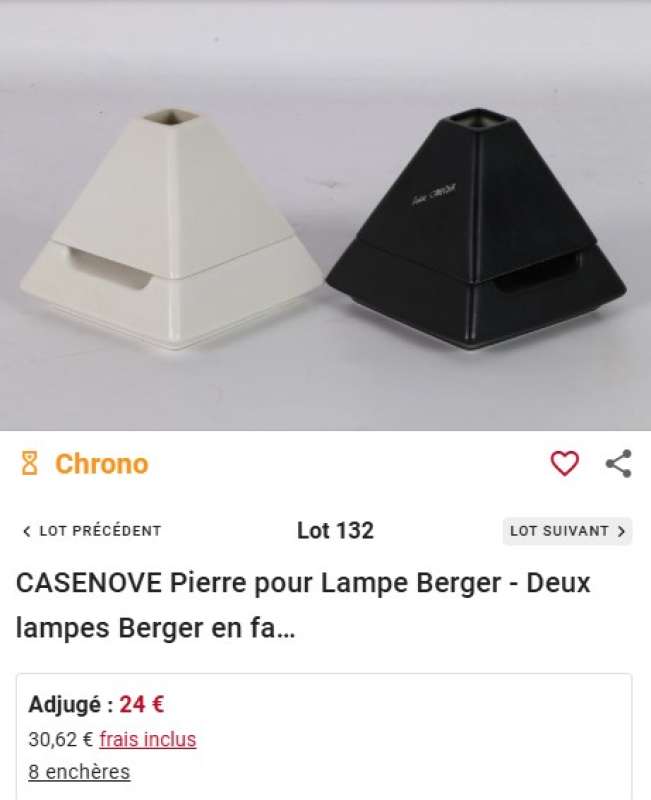This screenshot has width=651, height=800.
Task: Share this auction lot
Action: (x=618, y=464)
